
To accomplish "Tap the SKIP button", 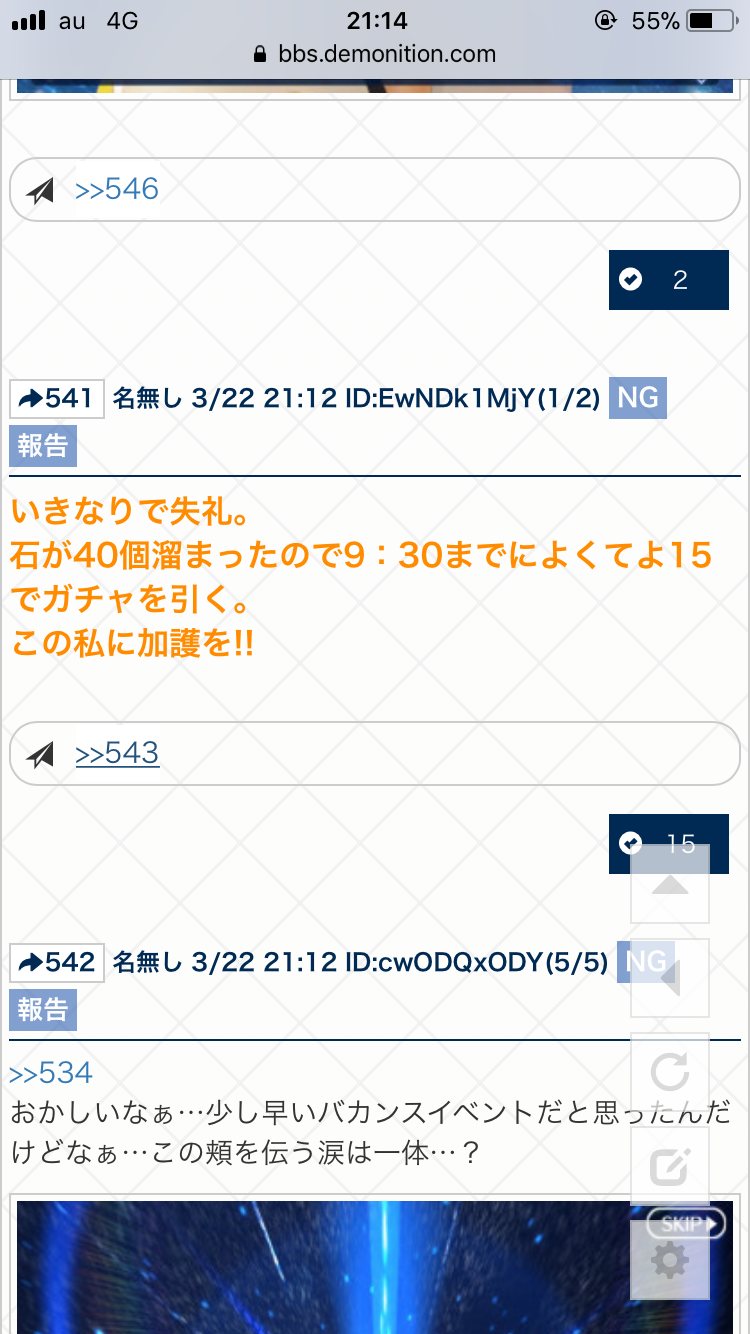I will (686, 1224).
